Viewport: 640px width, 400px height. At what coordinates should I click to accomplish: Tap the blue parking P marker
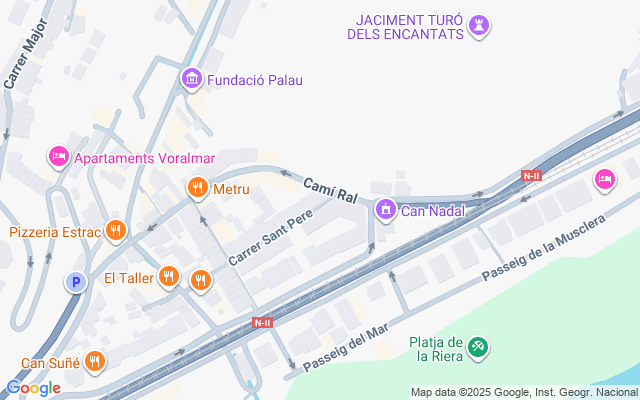point(75,283)
